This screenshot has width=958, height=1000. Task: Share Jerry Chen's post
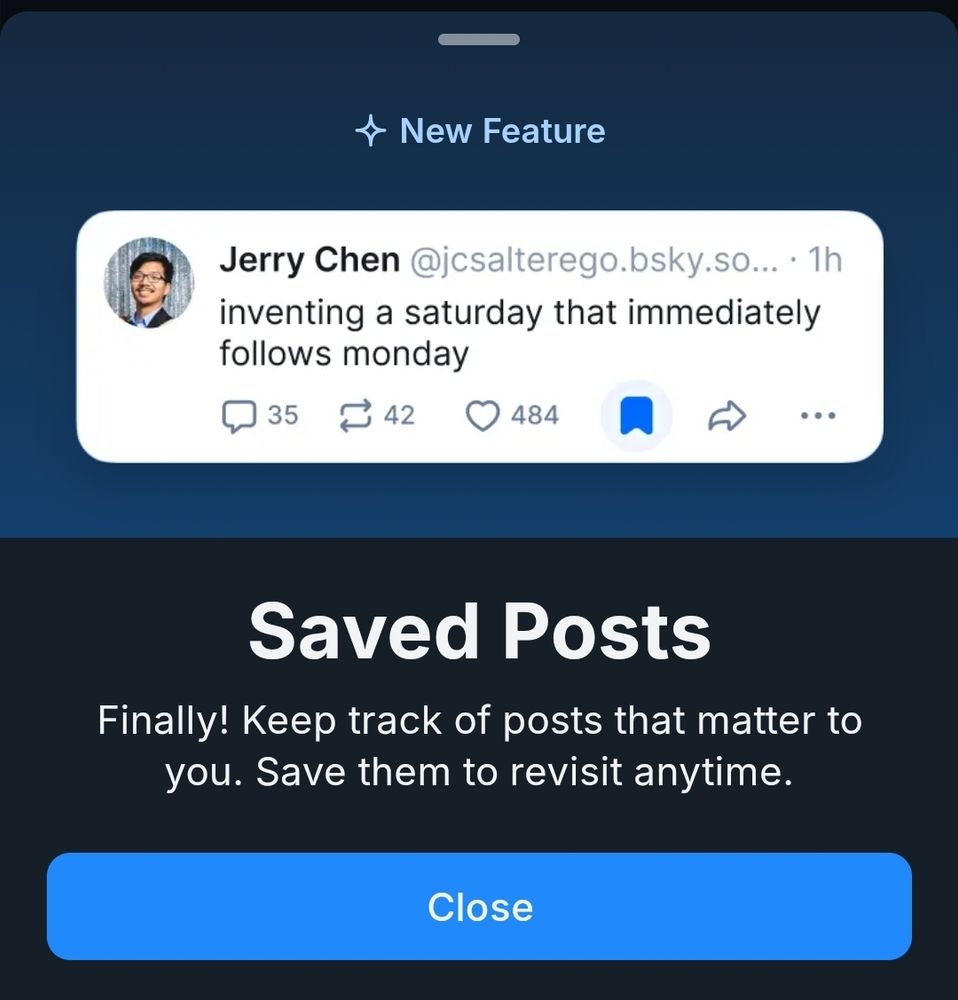coord(728,415)
